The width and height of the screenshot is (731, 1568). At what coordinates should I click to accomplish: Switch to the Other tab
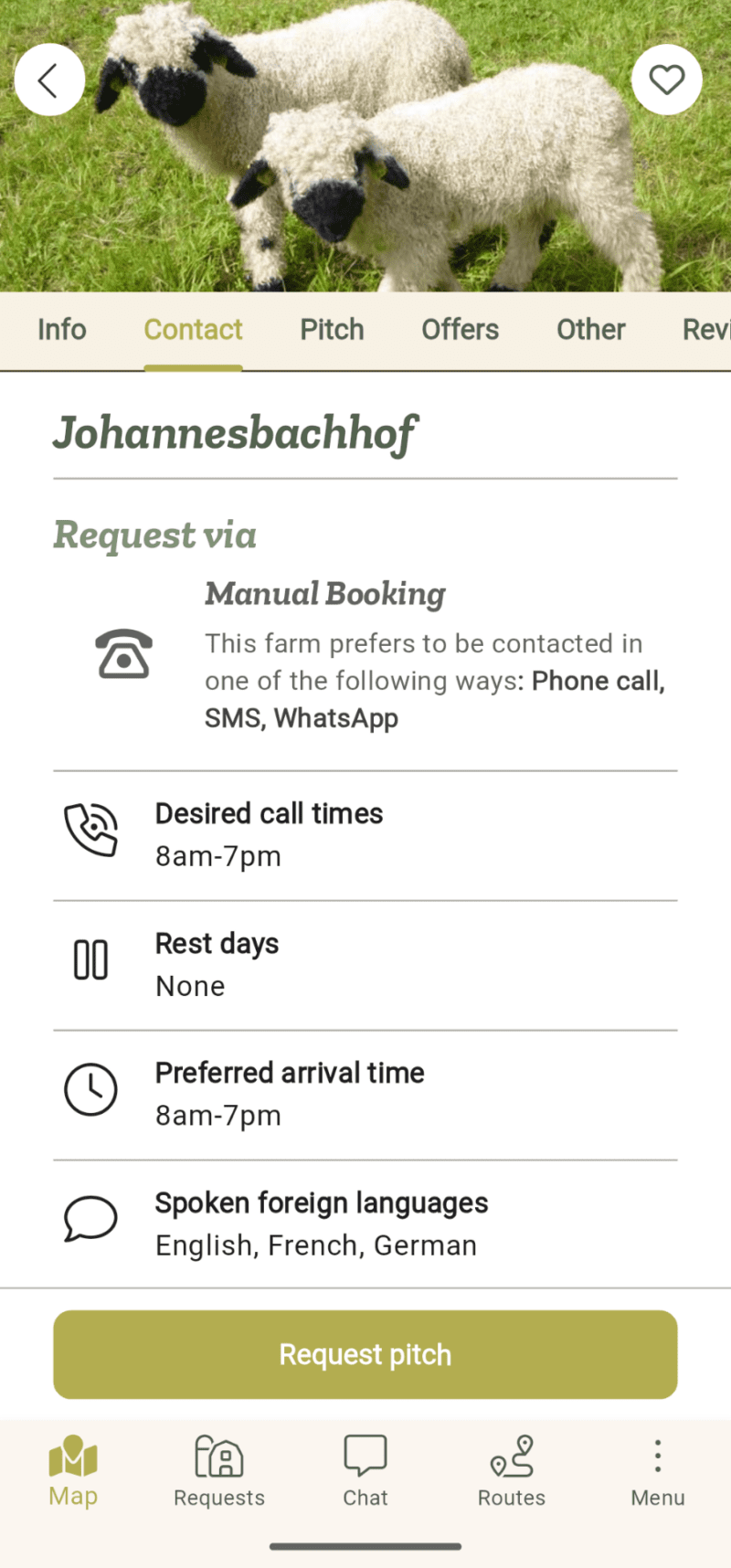(591, 330)
